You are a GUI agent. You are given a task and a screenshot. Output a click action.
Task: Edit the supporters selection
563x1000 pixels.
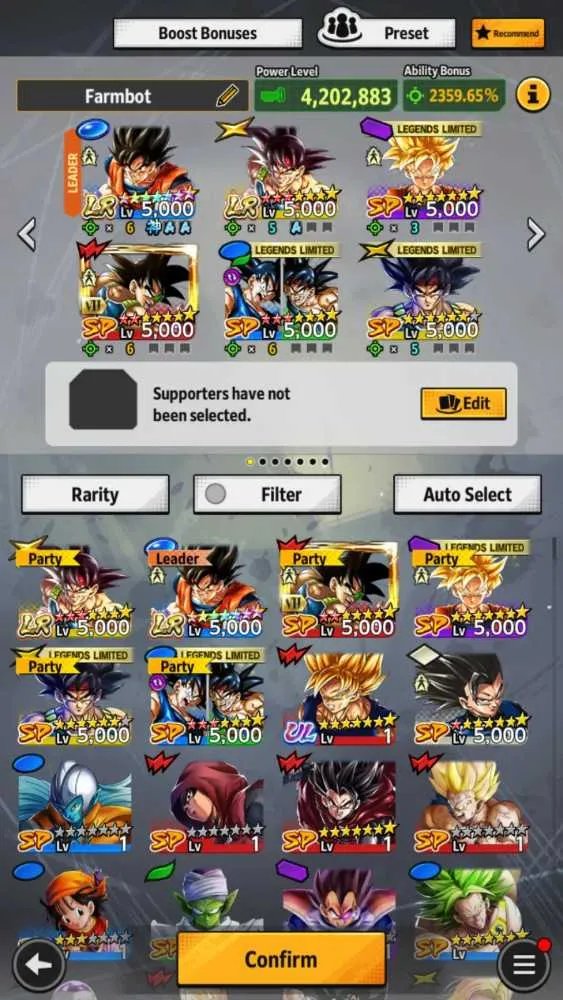[x=464, y=403]
